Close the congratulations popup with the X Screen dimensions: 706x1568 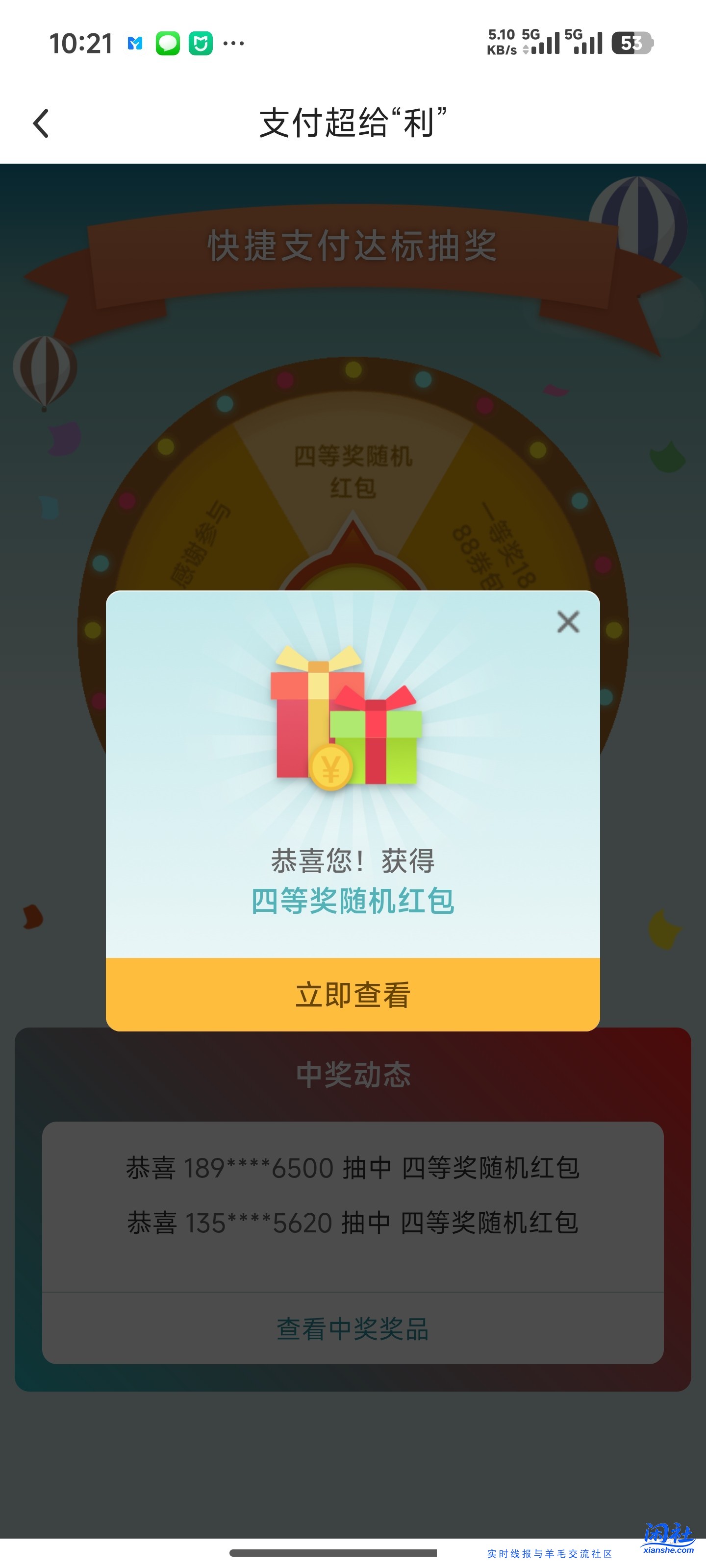pyautogui.click(x=569, y=622)
